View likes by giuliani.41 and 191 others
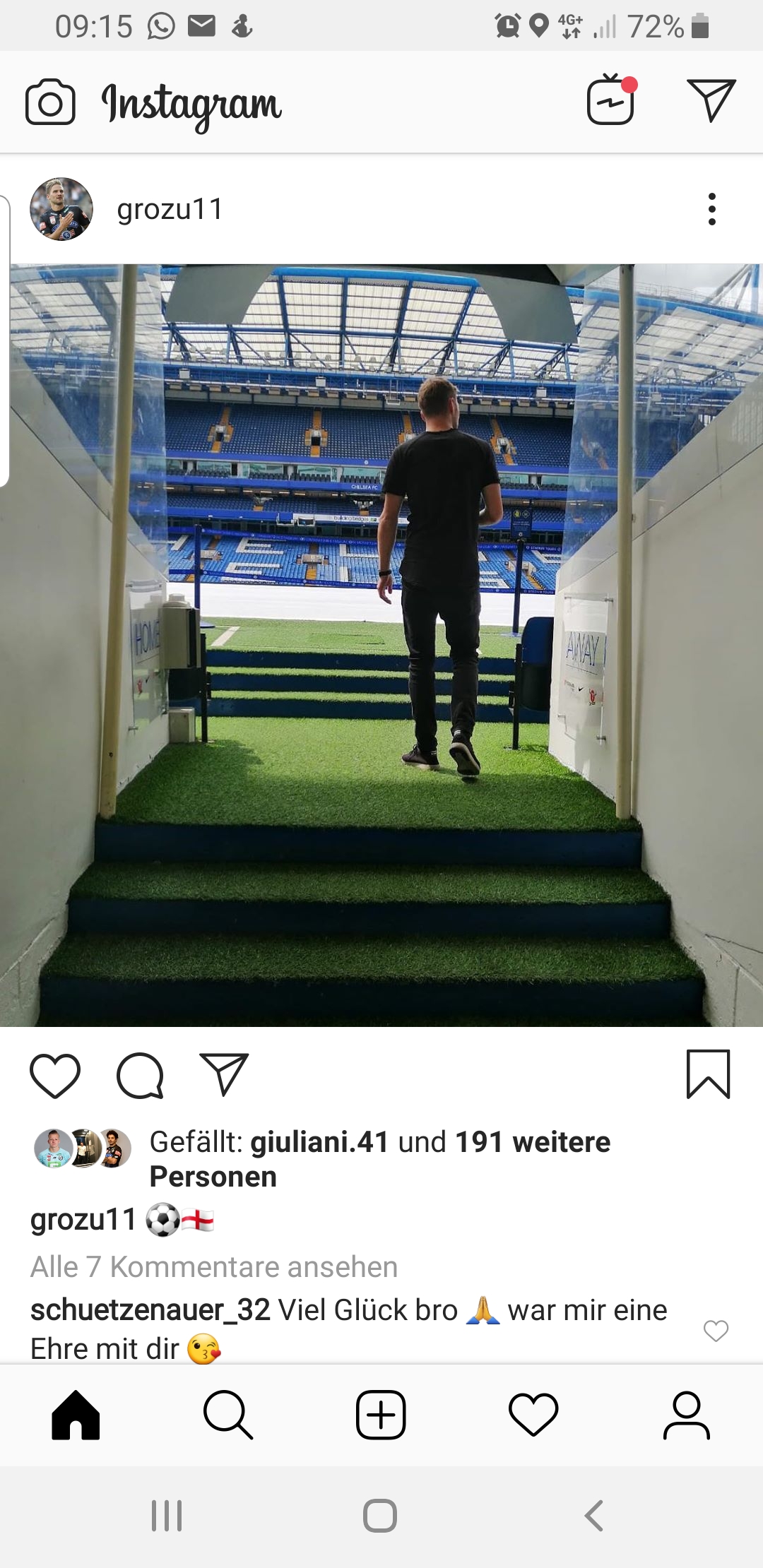Screen dimensions: 763x1568 pyautogui.click(x=380, y=1159)
